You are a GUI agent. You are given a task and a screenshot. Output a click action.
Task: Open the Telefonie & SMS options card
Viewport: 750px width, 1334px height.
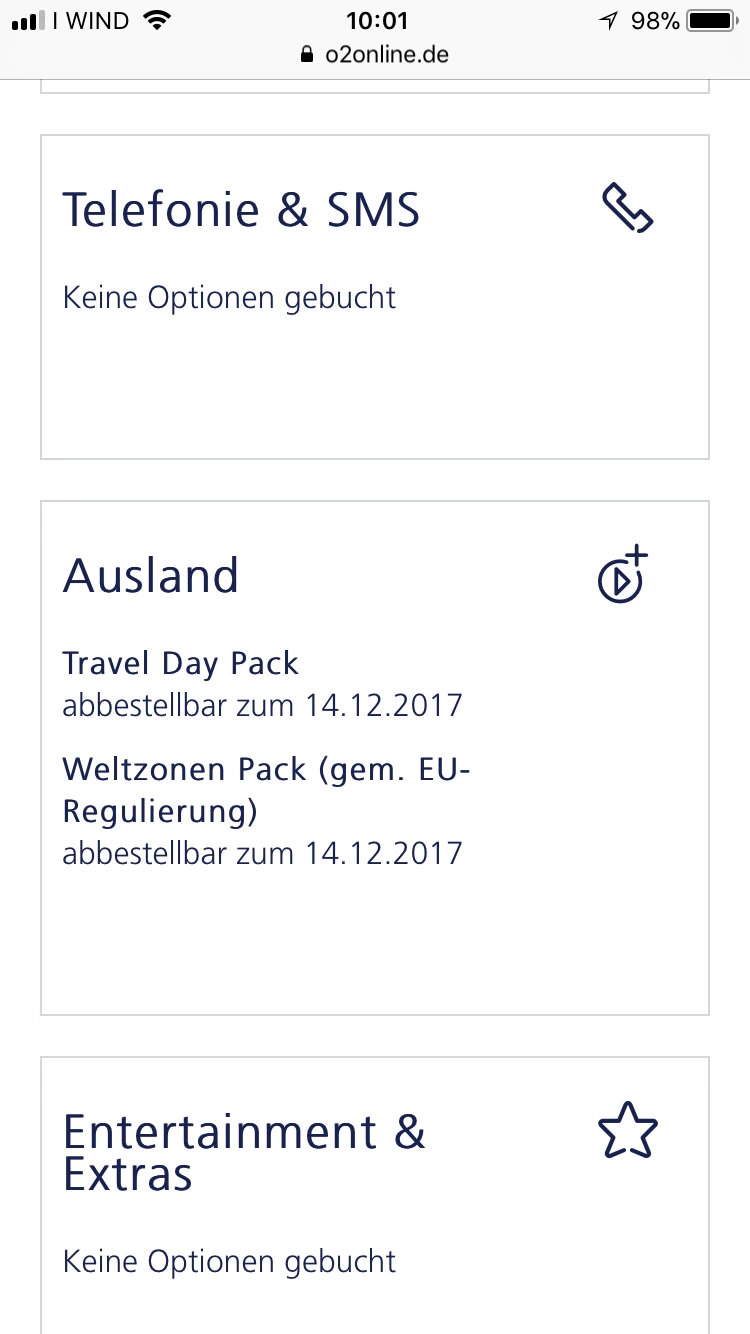click(374, 297)
